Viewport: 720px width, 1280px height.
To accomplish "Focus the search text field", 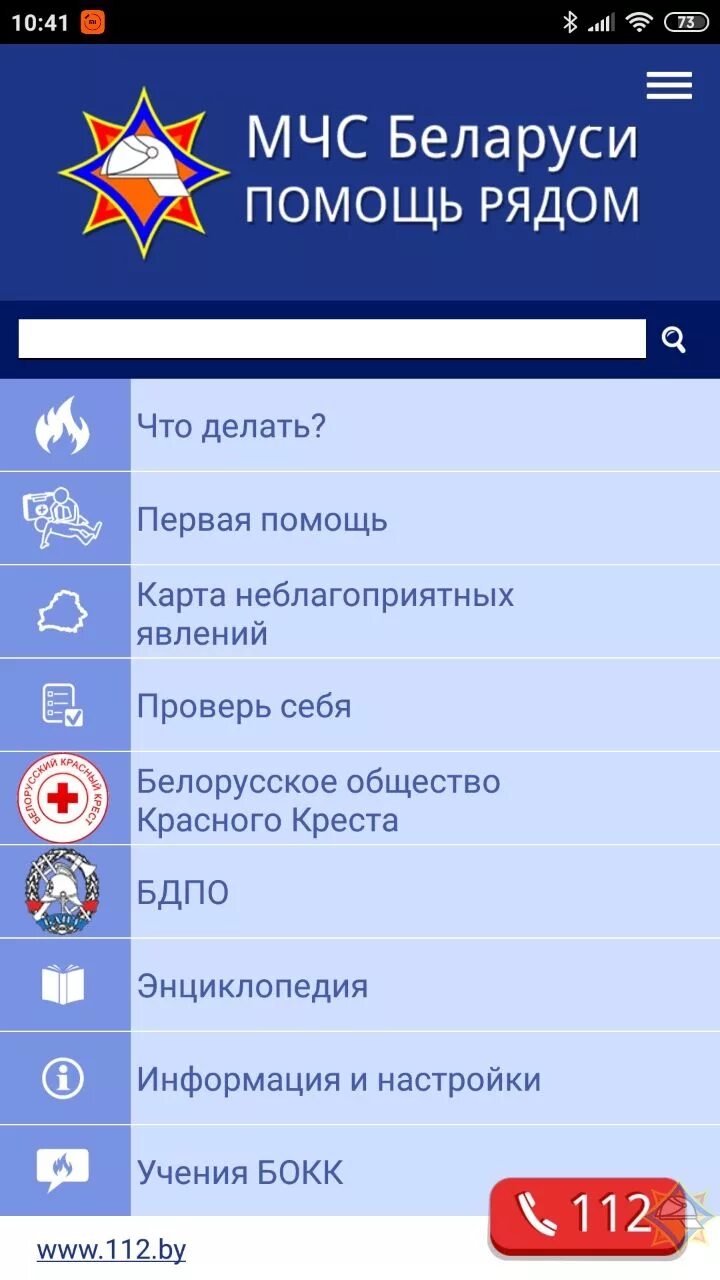I will click(x=332, y=339).
